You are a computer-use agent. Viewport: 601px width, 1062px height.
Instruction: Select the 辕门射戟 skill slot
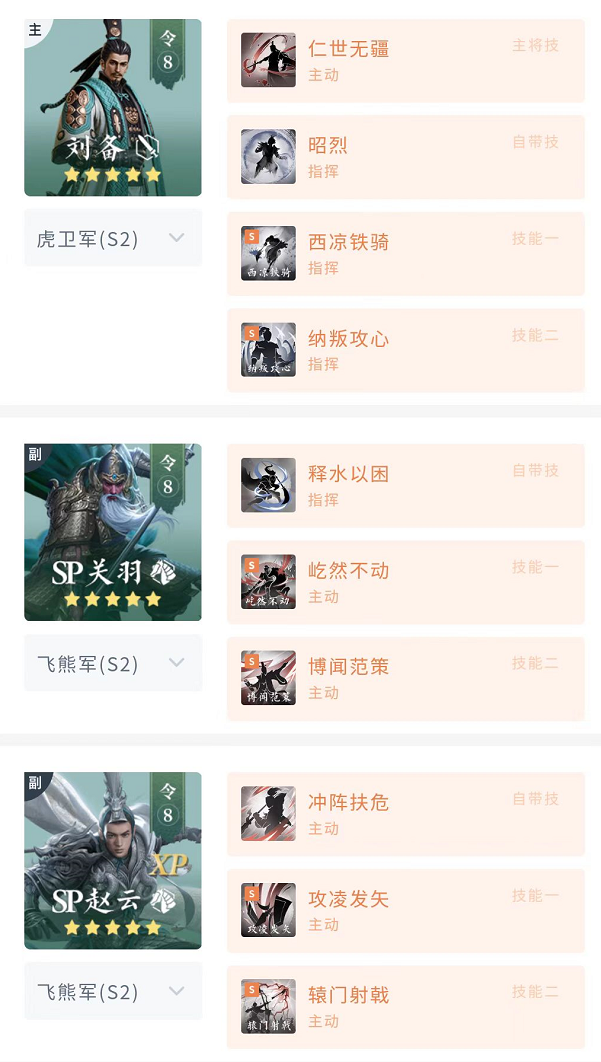pyautogui.click(x=405, y=1007)
